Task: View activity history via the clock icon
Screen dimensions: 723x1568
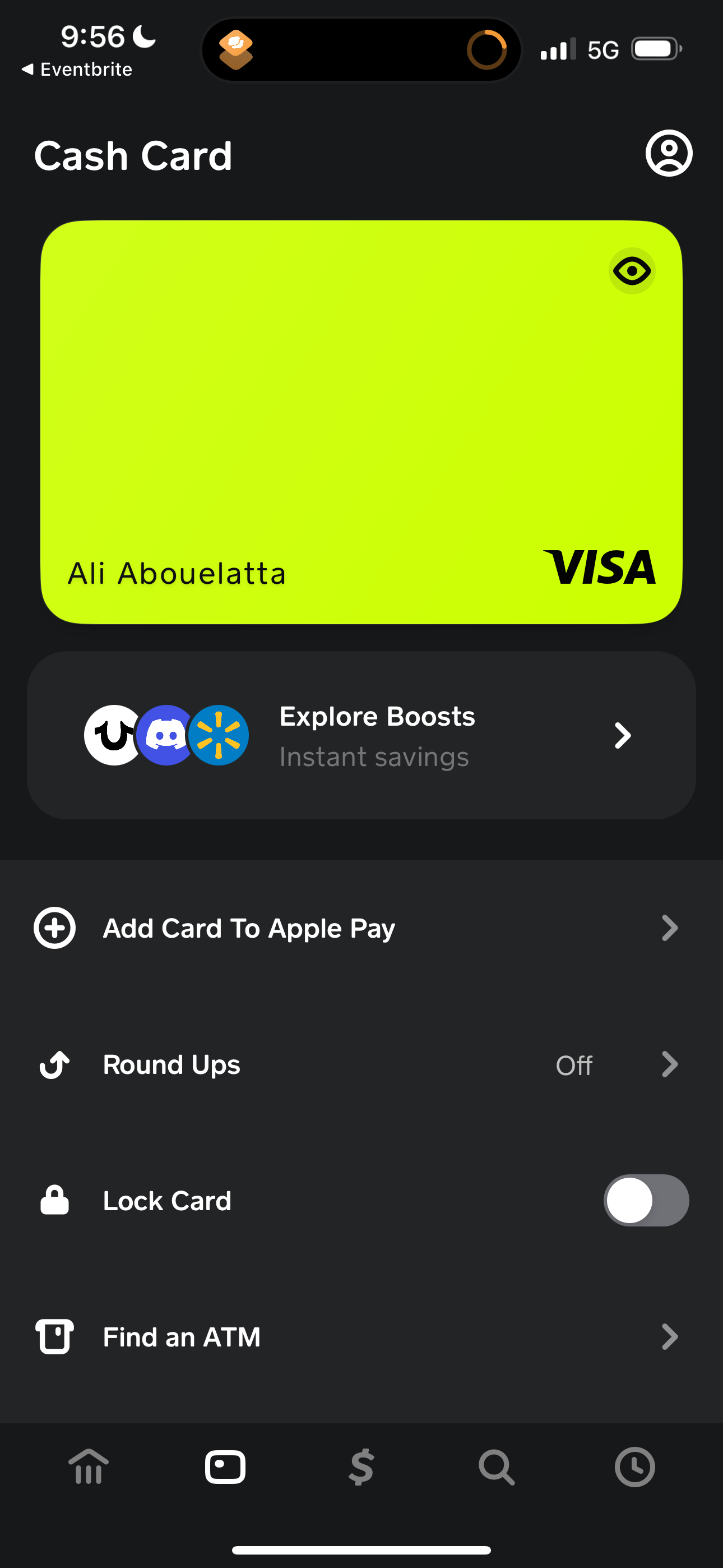Action: pyautogui.click(x=634, y=1467)
